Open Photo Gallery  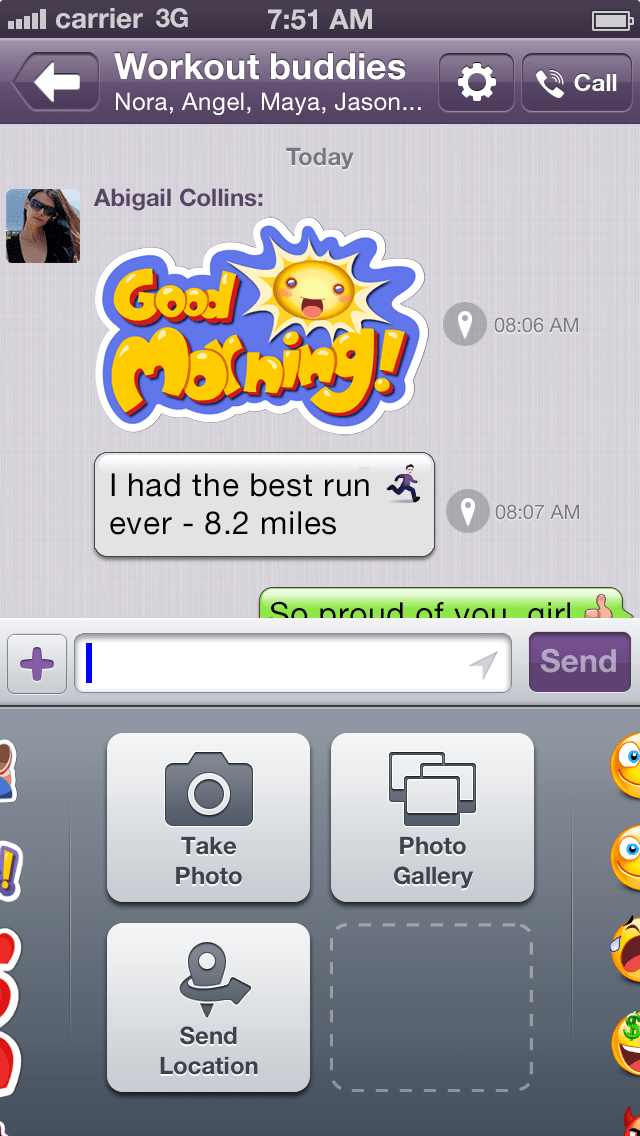[432, 818]
